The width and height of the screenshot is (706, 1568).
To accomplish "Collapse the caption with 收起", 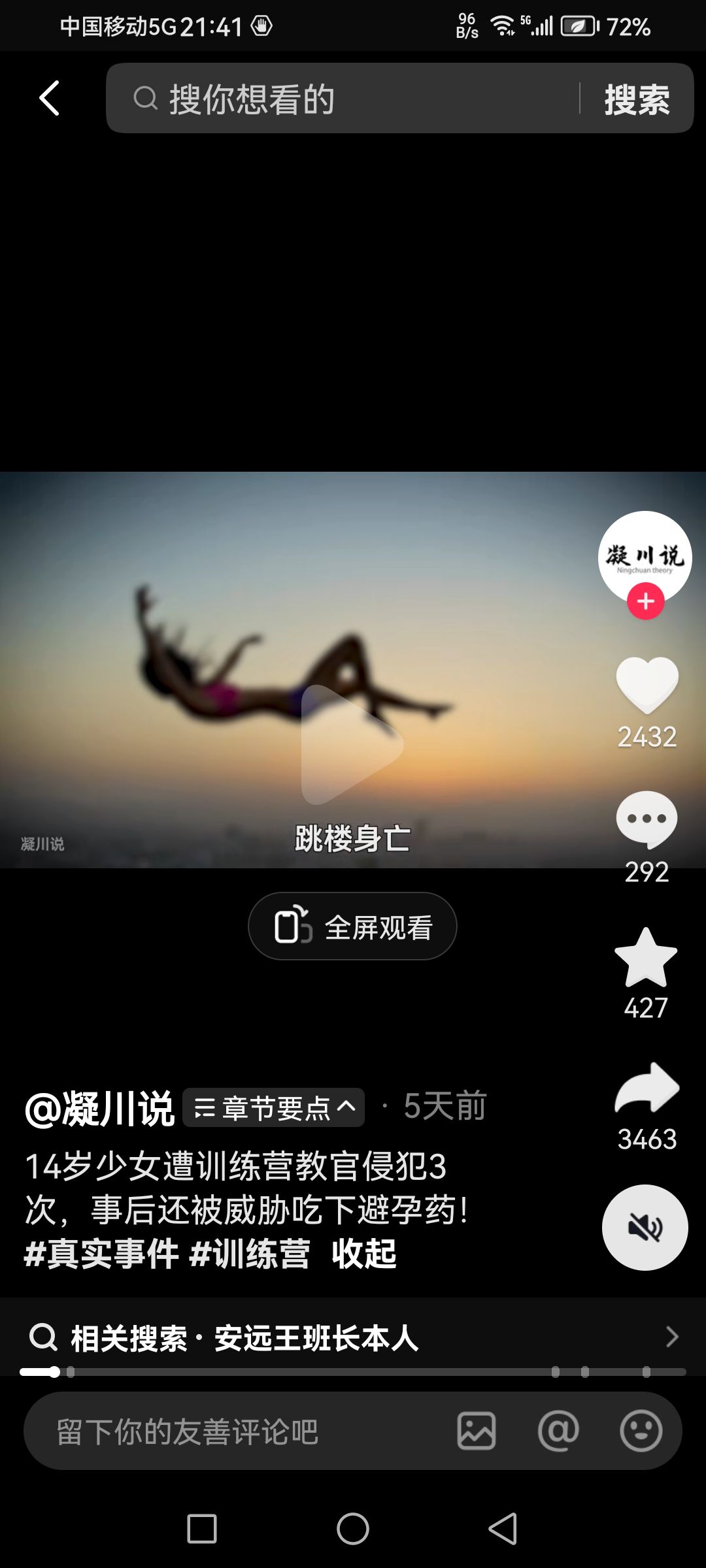I will pos(364,1254).
